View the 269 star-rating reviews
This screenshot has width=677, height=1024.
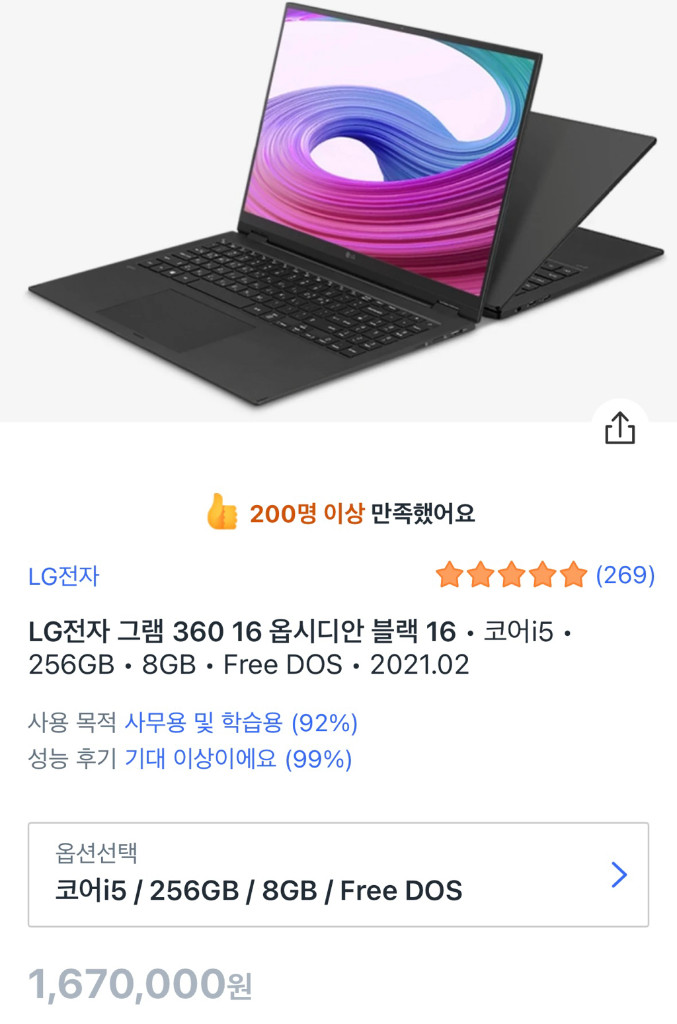[x=545, y=575]
